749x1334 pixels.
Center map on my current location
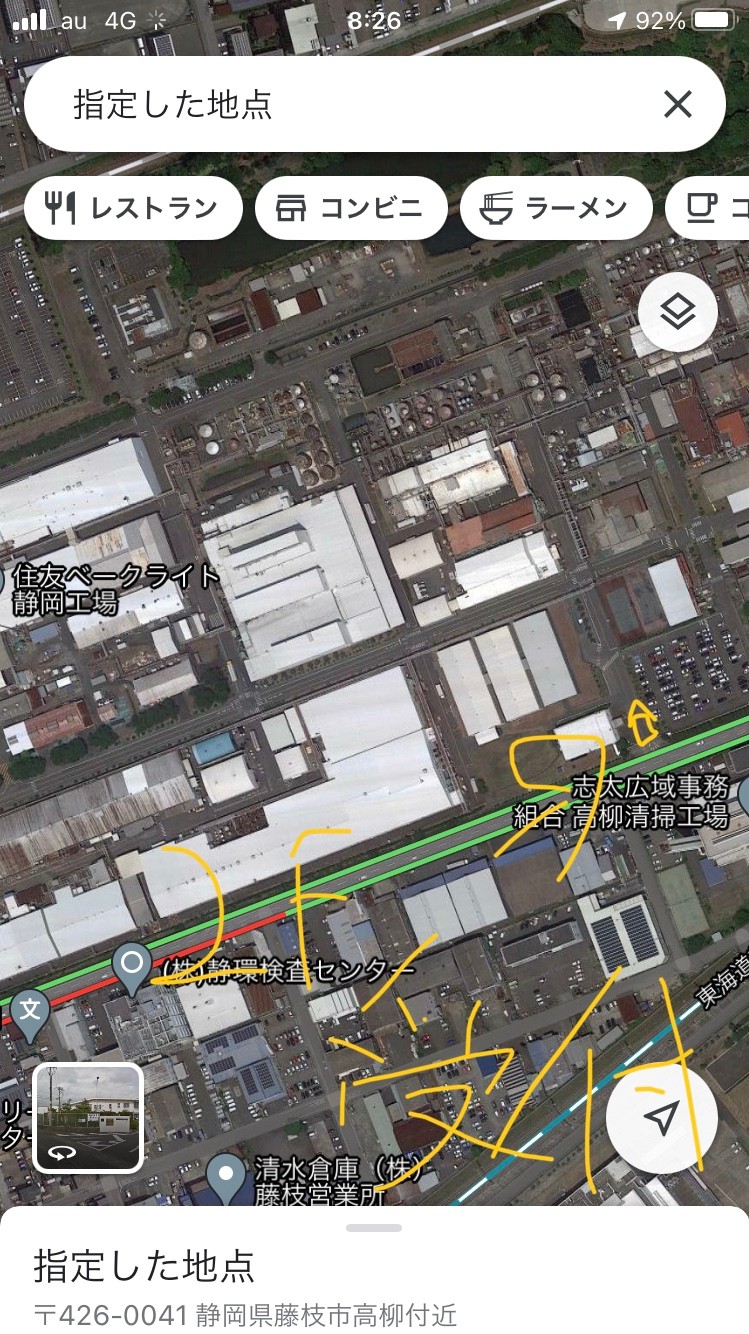[x=661, y=1119]
